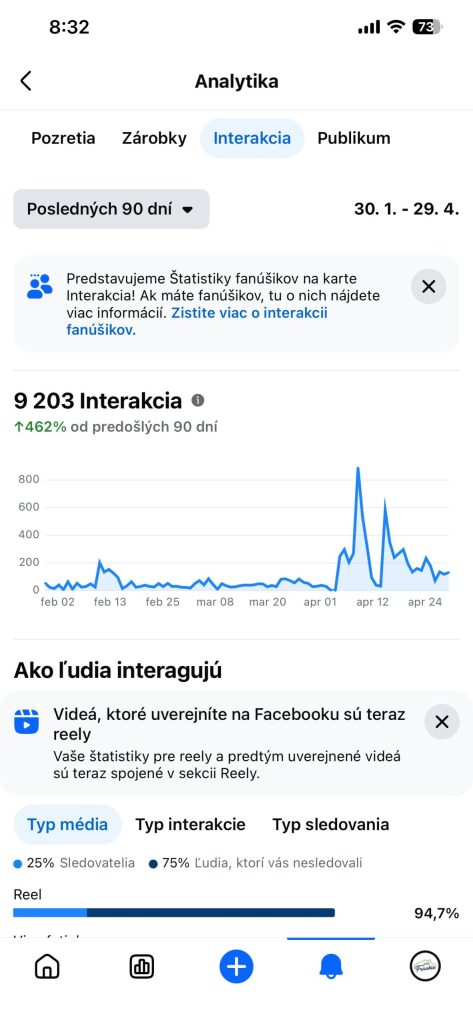Open the dashboard chart icon

[x=142, y=966]
